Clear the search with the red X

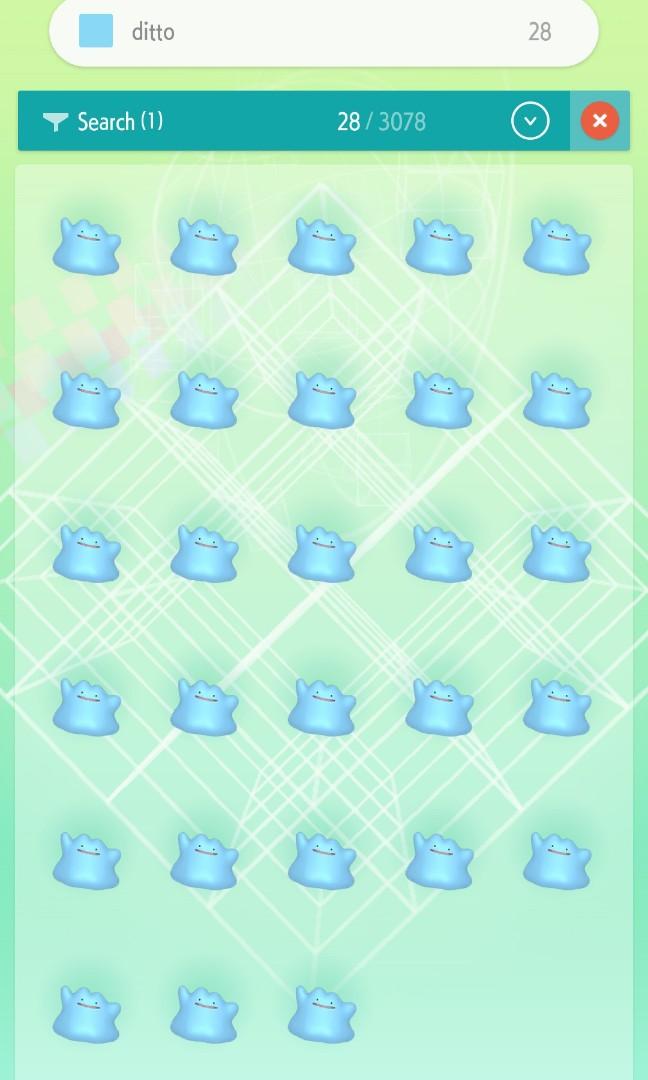[x=600, y=121]
